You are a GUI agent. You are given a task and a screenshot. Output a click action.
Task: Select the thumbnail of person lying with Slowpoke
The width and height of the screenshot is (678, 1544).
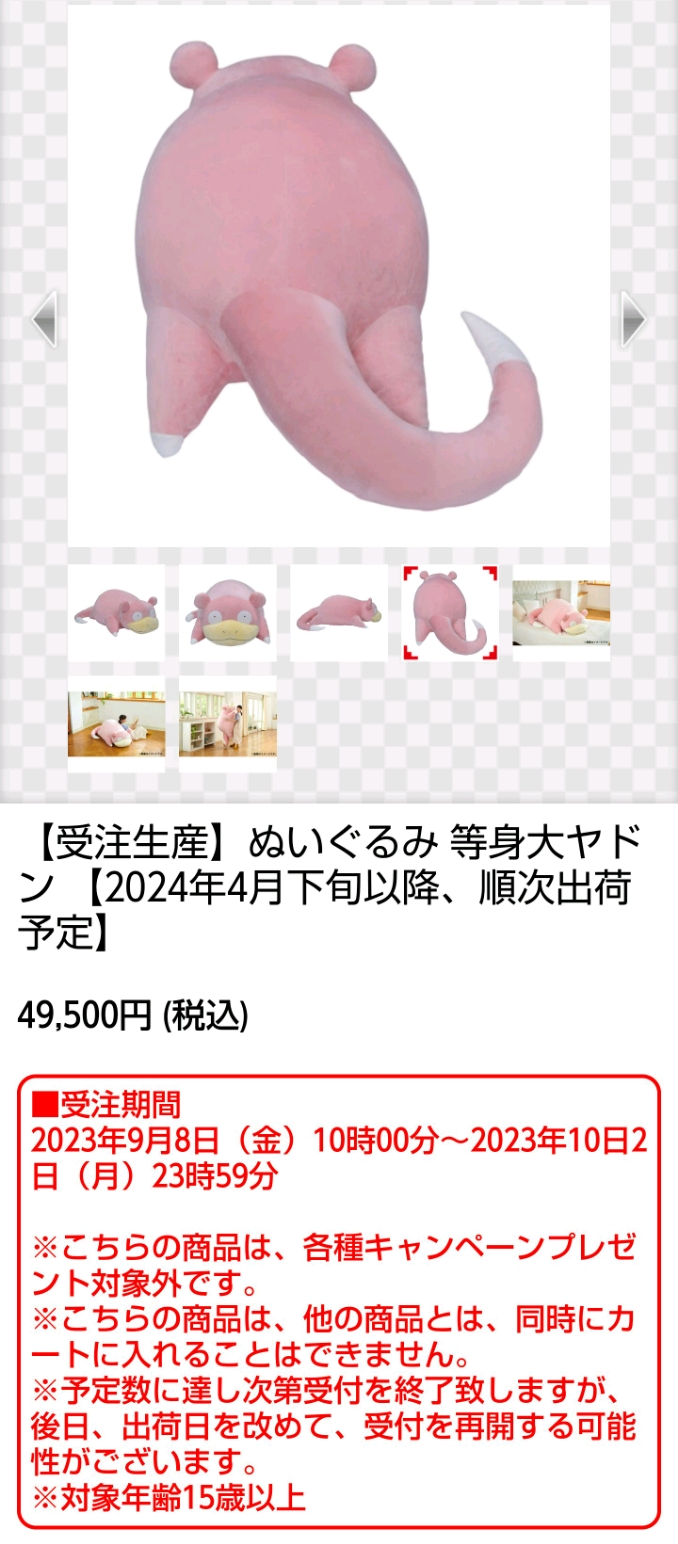point(116,724)
